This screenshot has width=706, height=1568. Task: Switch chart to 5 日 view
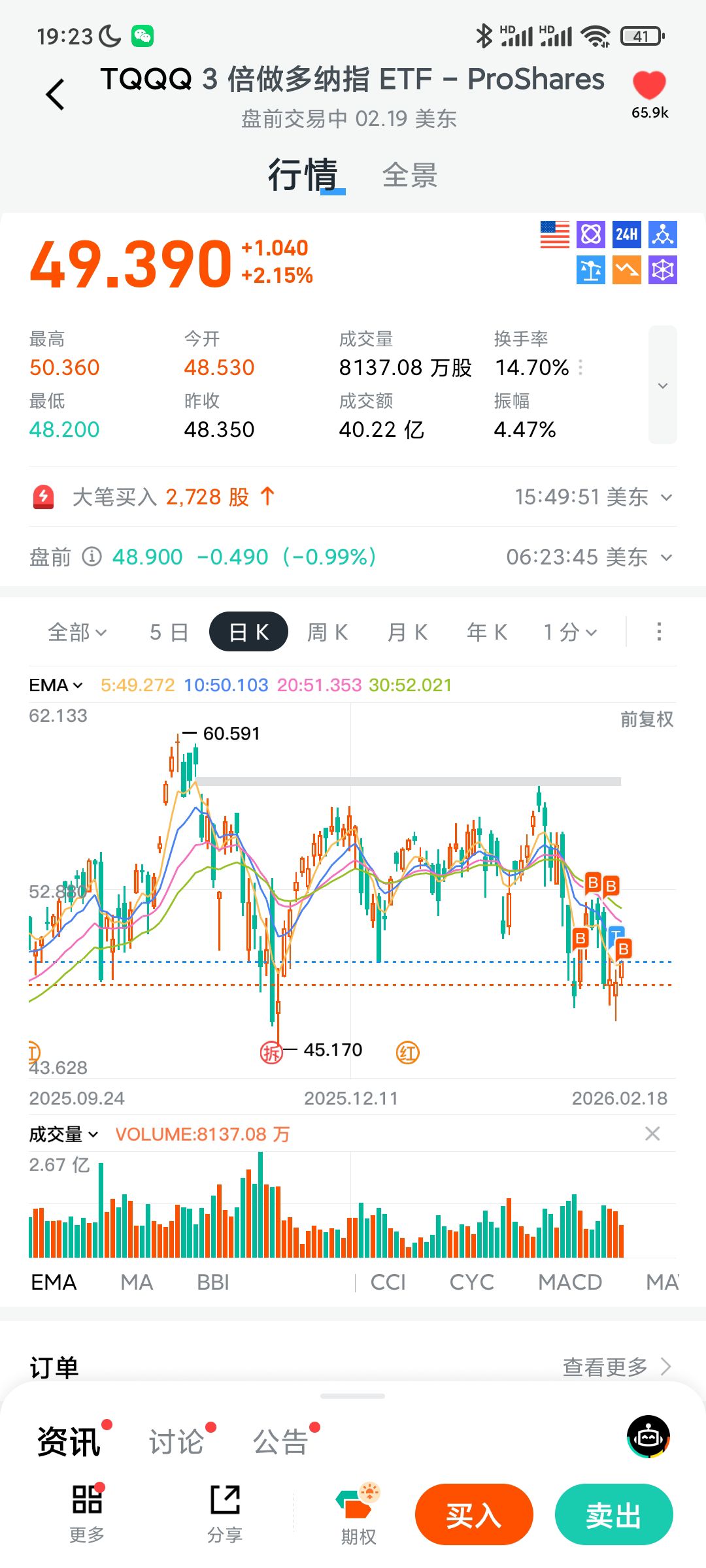point(169,632)
